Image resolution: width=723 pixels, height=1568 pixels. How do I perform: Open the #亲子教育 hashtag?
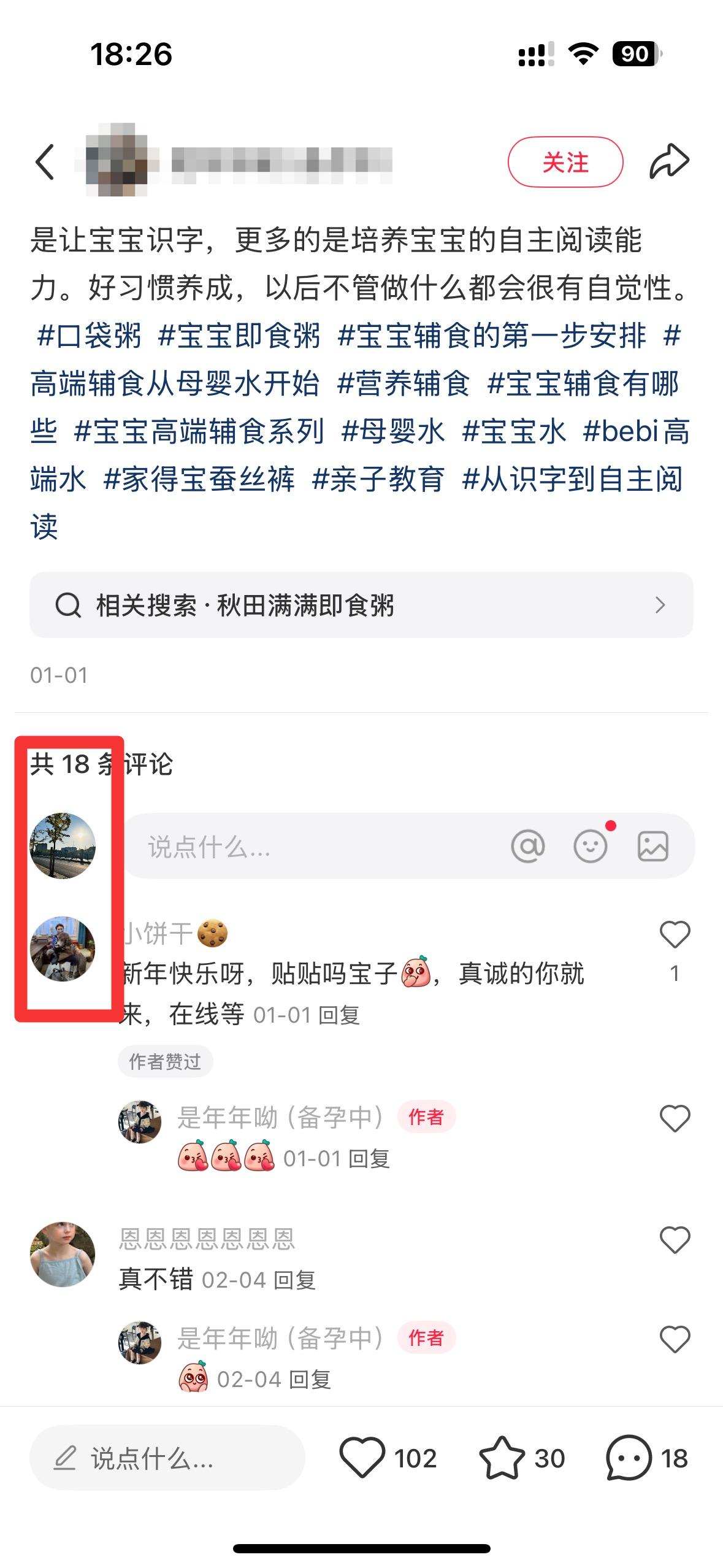click(378, 479)
